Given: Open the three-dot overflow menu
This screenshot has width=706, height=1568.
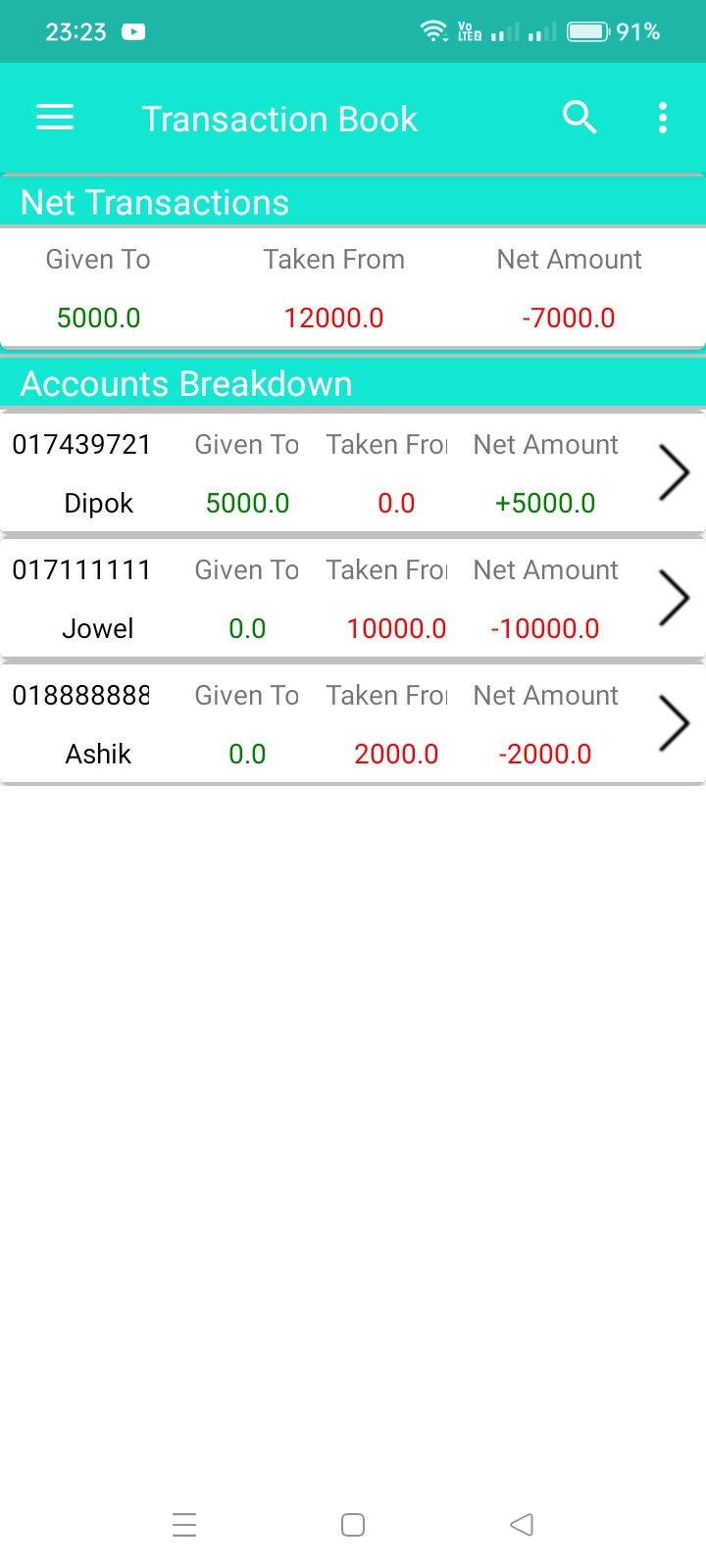Looking at the screenshot, I should (663, 119).
